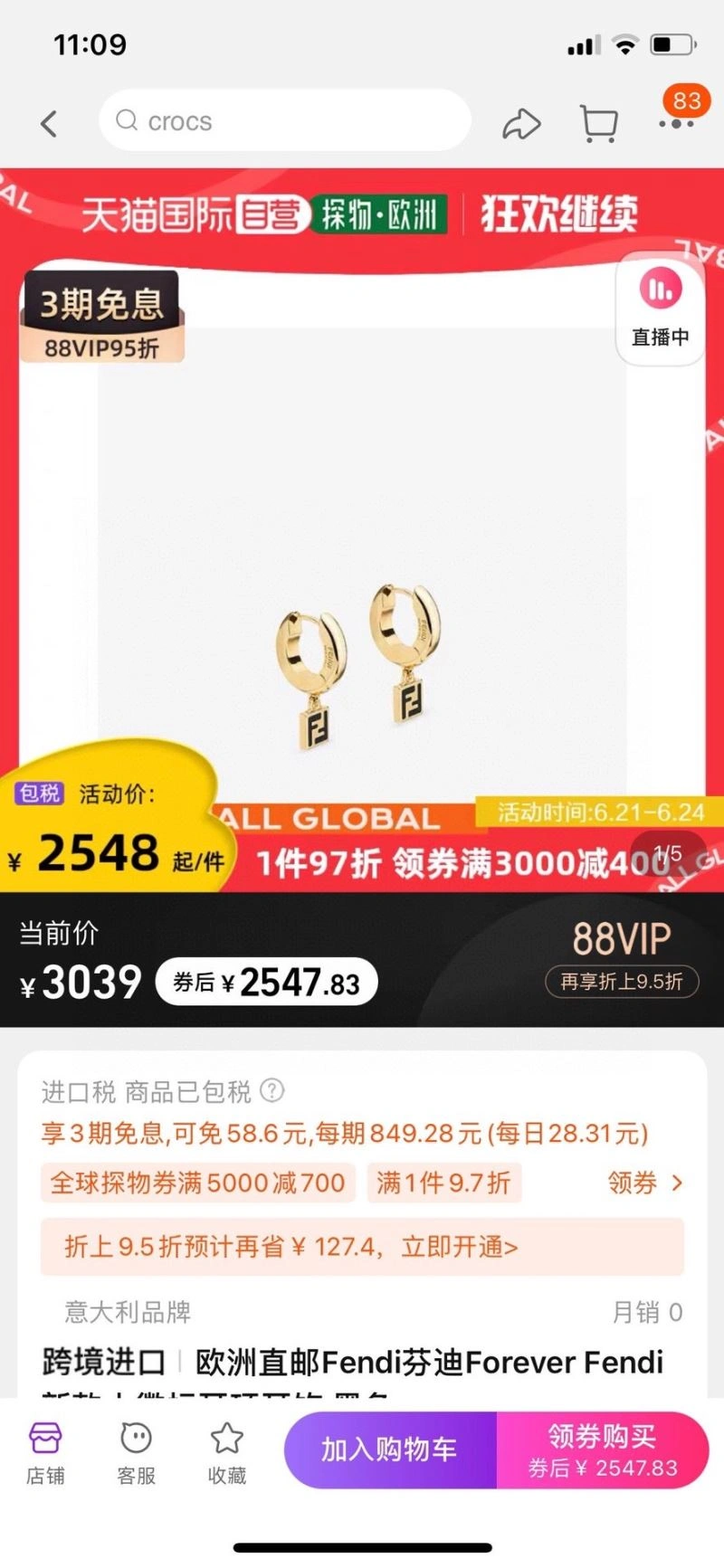View the Fendi earrings product image
This screenshot has height=1568, width=724.
(362, 665)
